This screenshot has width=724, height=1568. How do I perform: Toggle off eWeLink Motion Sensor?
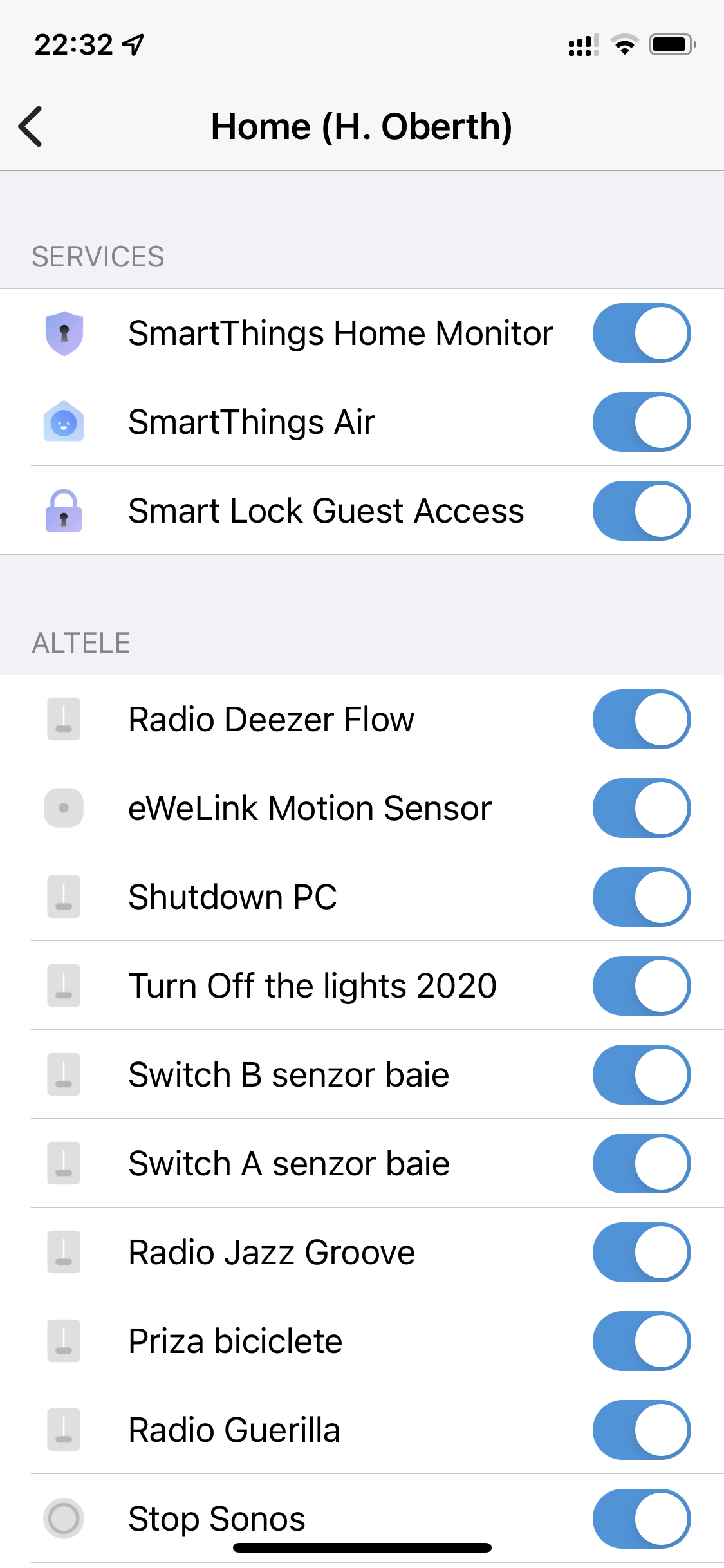pos(641,808)
